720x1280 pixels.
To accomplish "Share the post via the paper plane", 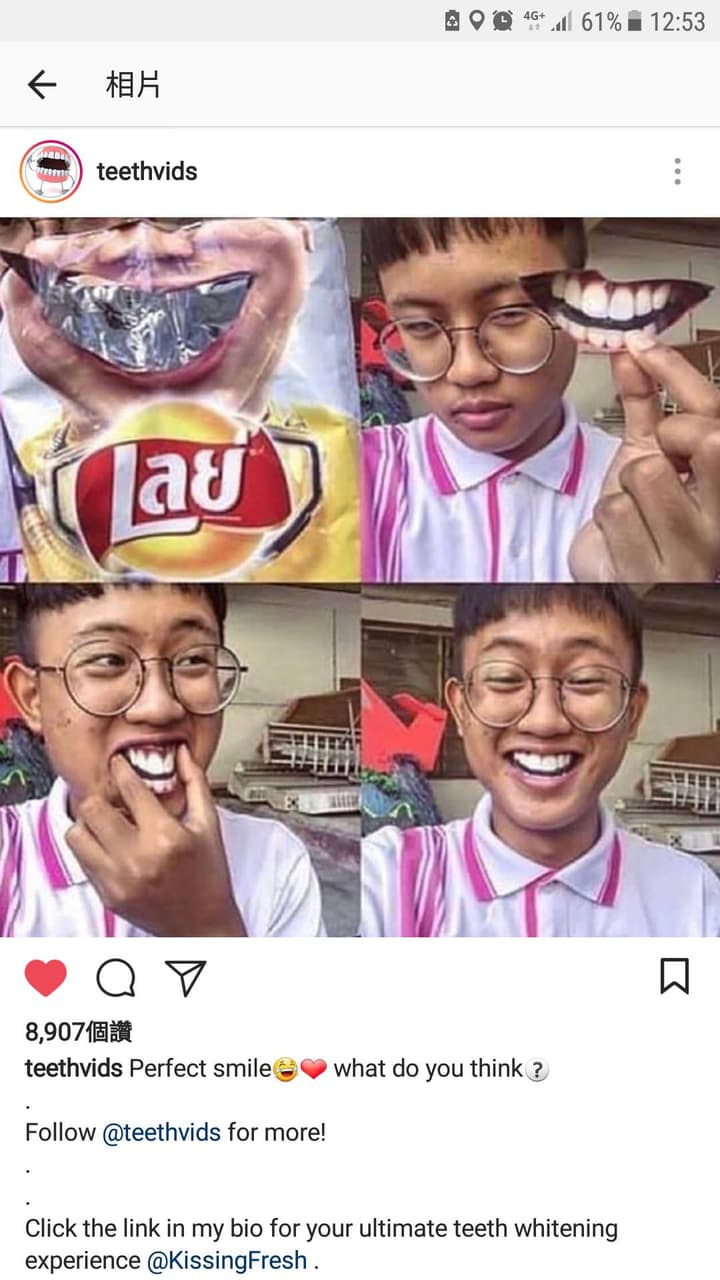I will [x=186, y=977].
